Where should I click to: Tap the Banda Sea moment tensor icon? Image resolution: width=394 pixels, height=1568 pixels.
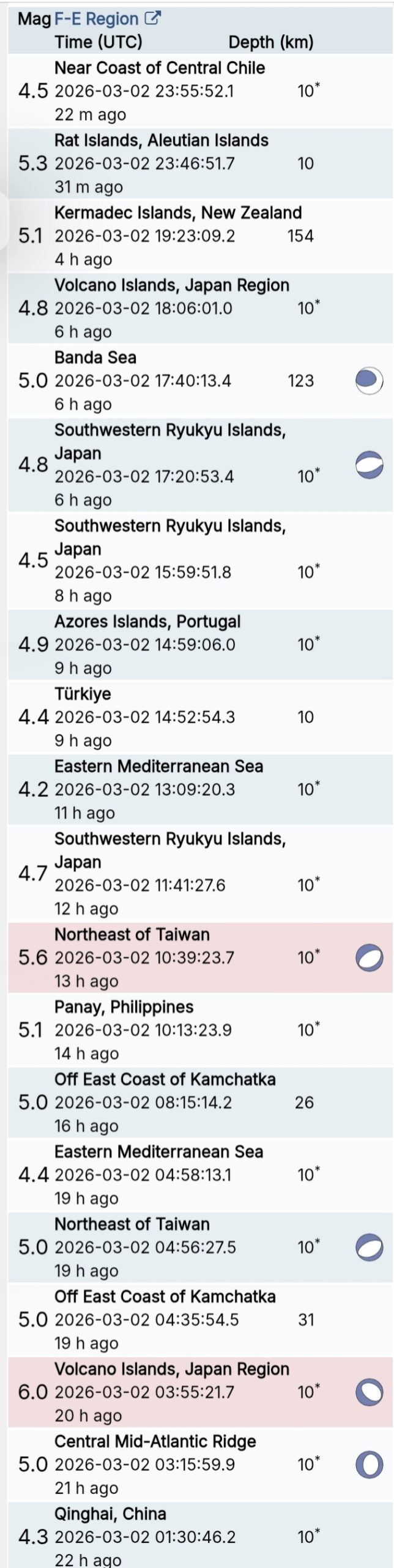(369, 380)
